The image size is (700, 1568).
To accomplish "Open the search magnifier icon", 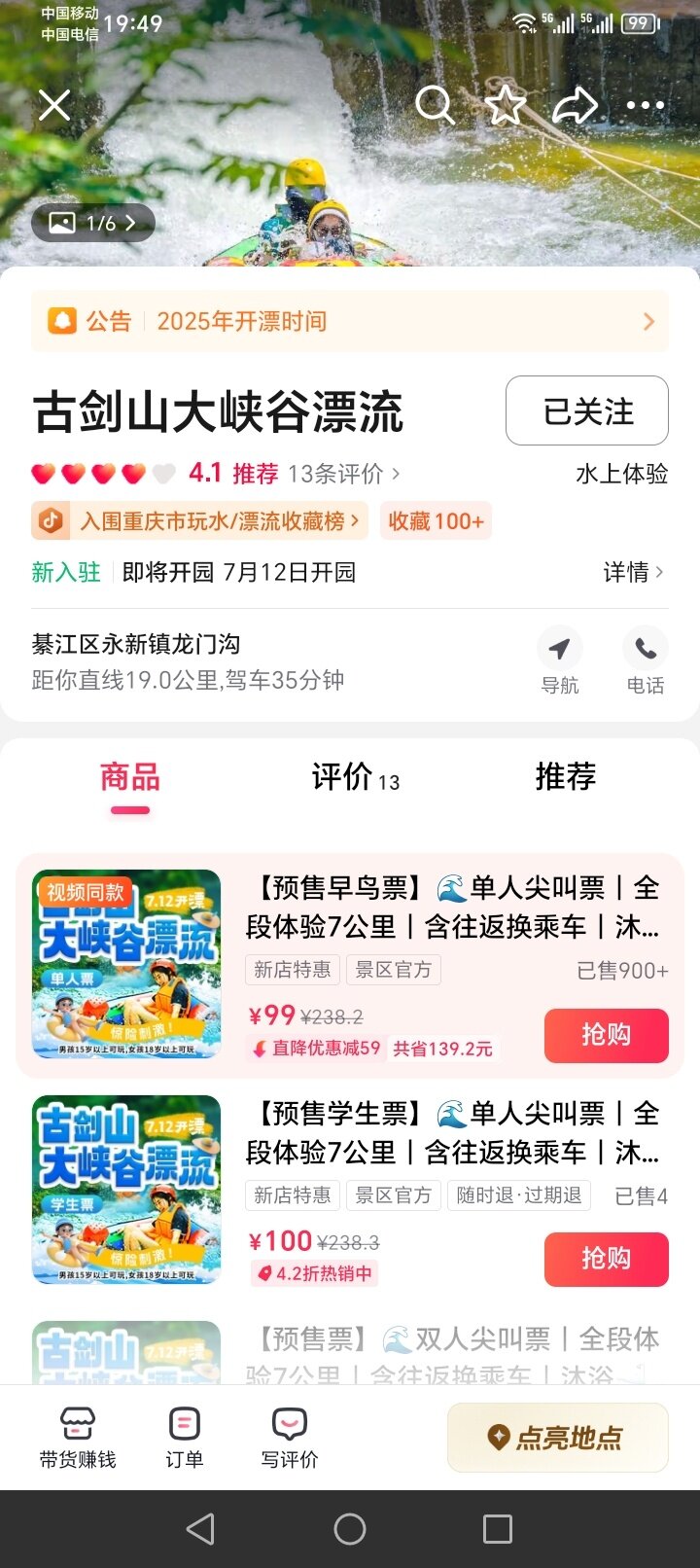I will point(434,104).
